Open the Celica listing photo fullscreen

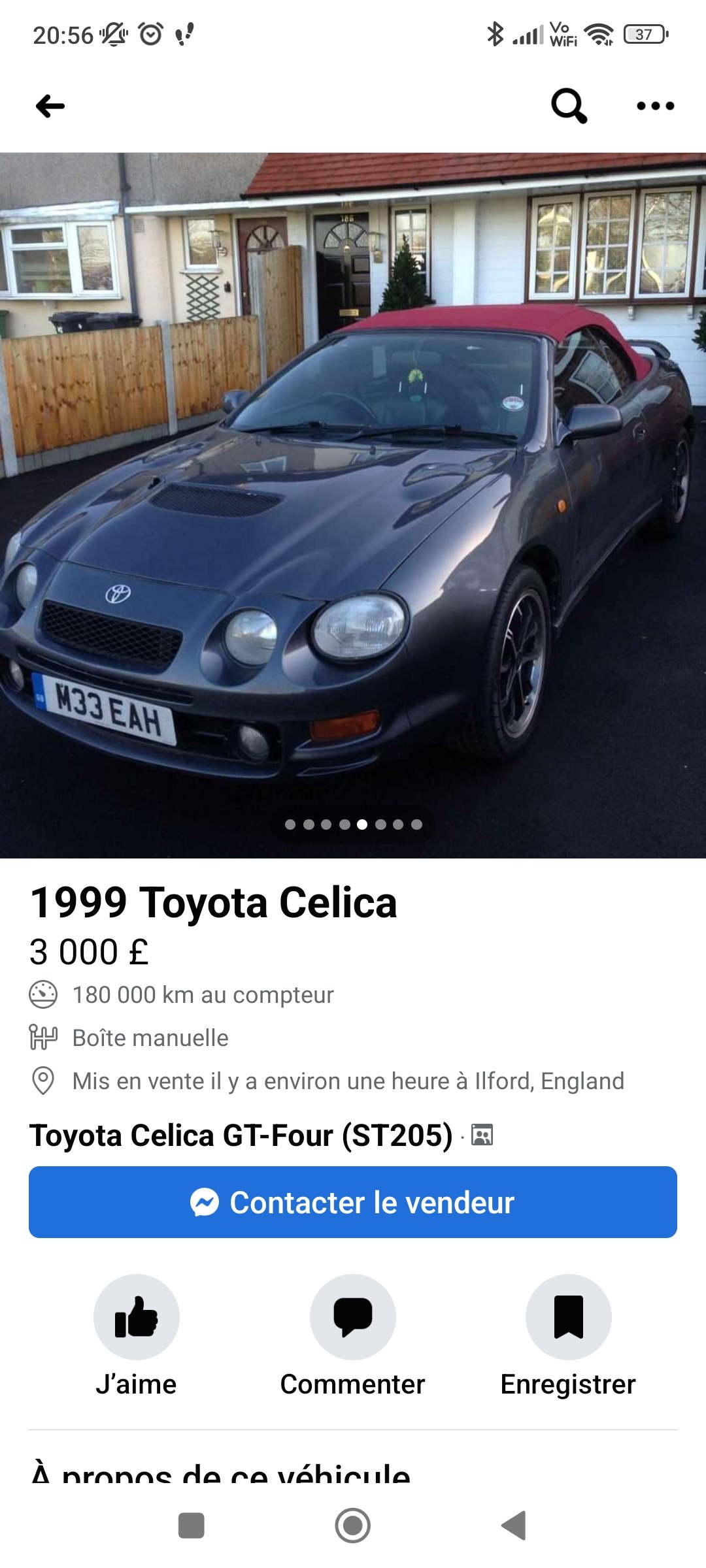click(353, 505)
